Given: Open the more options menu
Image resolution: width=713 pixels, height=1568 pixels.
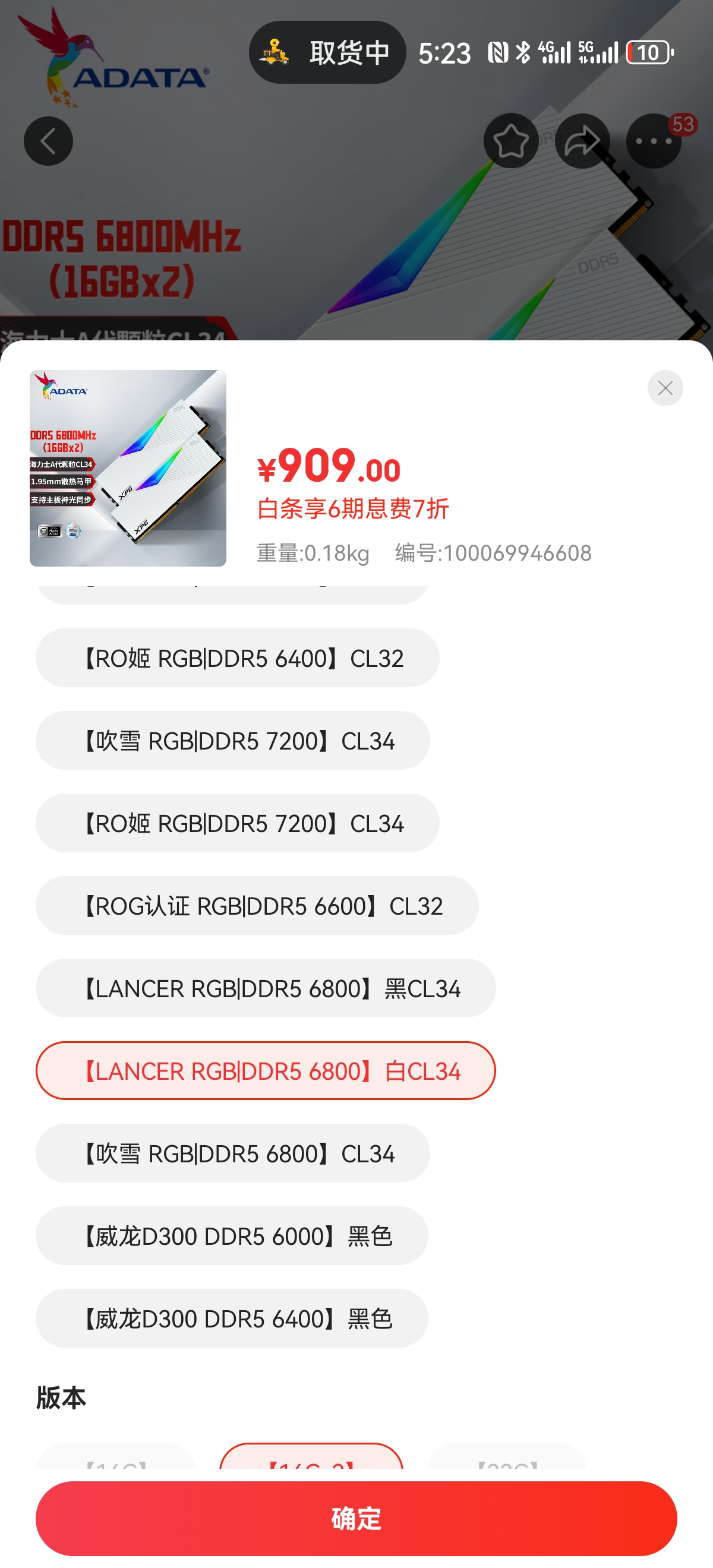Looking at the screenshot, I should pyautogui.click(x=654, y=141).
